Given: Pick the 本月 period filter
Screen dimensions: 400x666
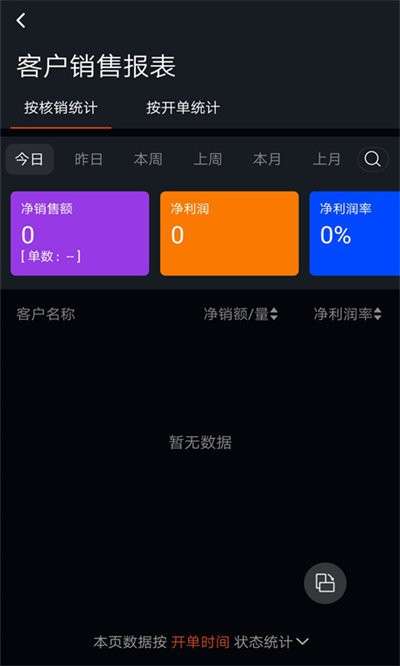Looking at the screenshot, I should tap(267, 160).
